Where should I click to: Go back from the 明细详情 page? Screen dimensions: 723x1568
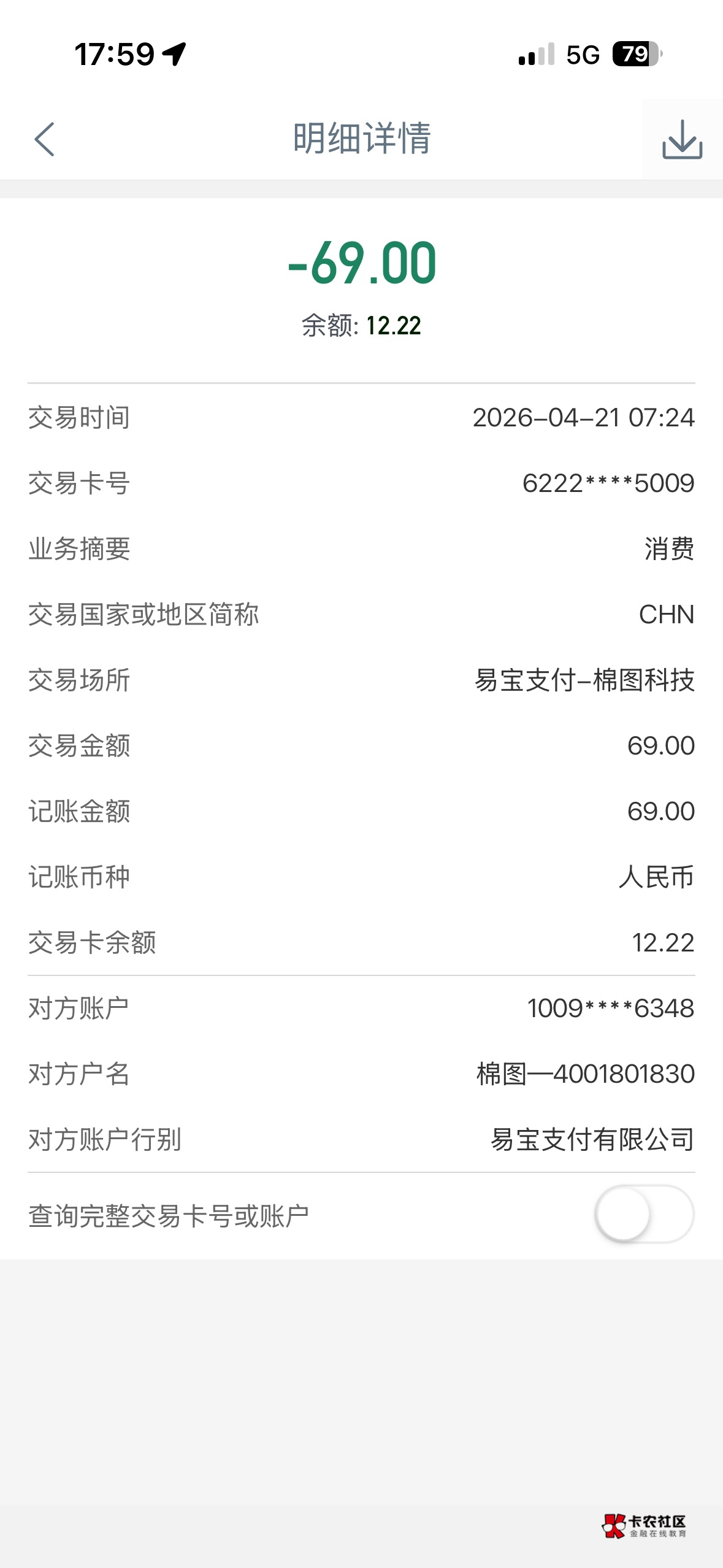45,139
